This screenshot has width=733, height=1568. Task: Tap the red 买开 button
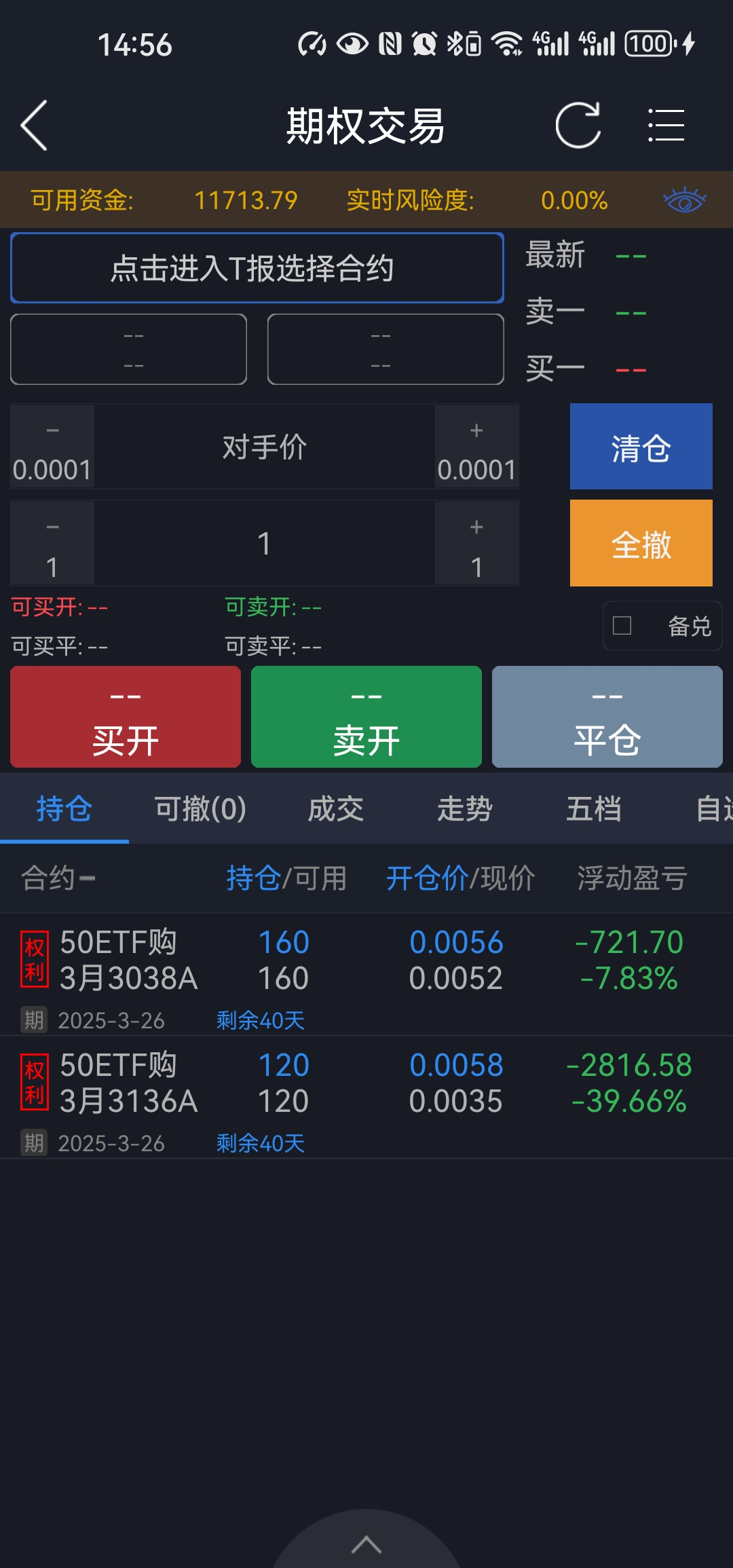tap(126, 717)
